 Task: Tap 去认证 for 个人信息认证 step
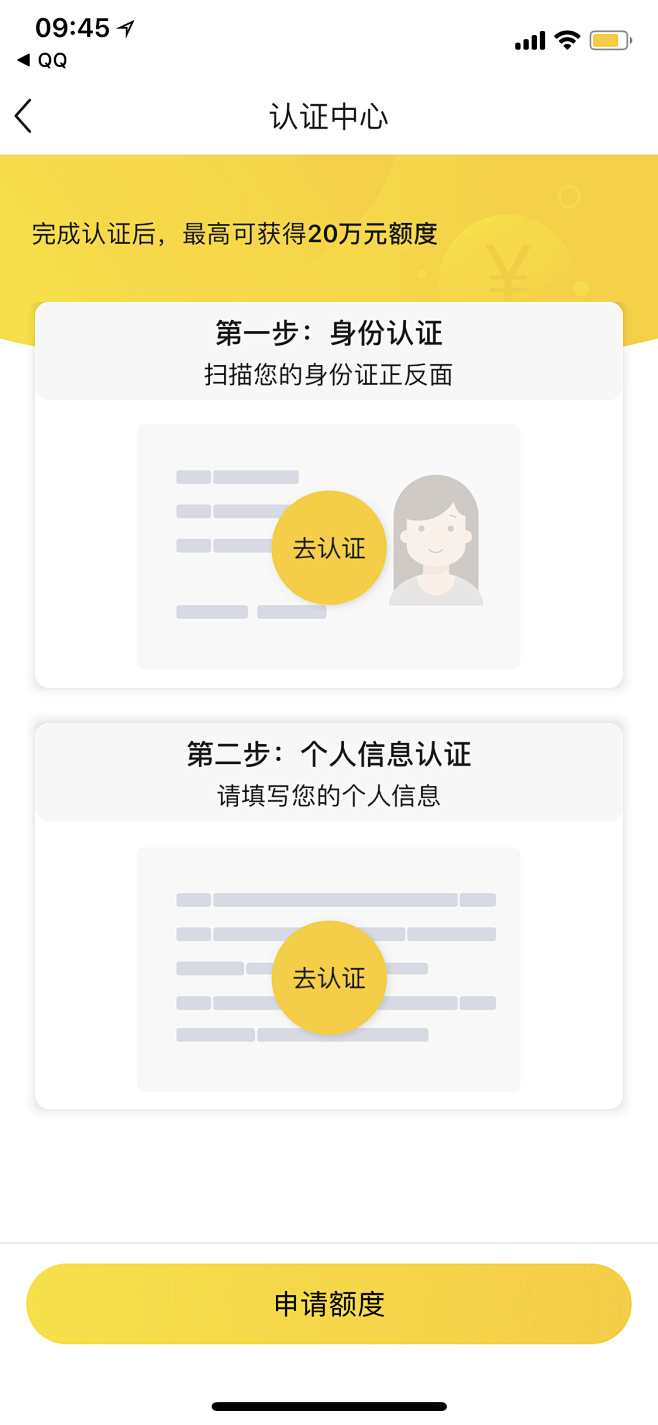[329, 978]
